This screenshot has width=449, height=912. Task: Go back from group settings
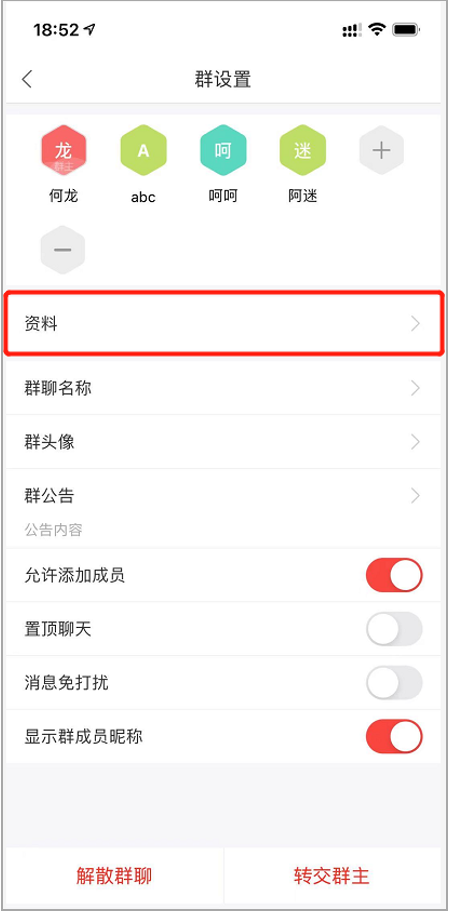point(27,79)
